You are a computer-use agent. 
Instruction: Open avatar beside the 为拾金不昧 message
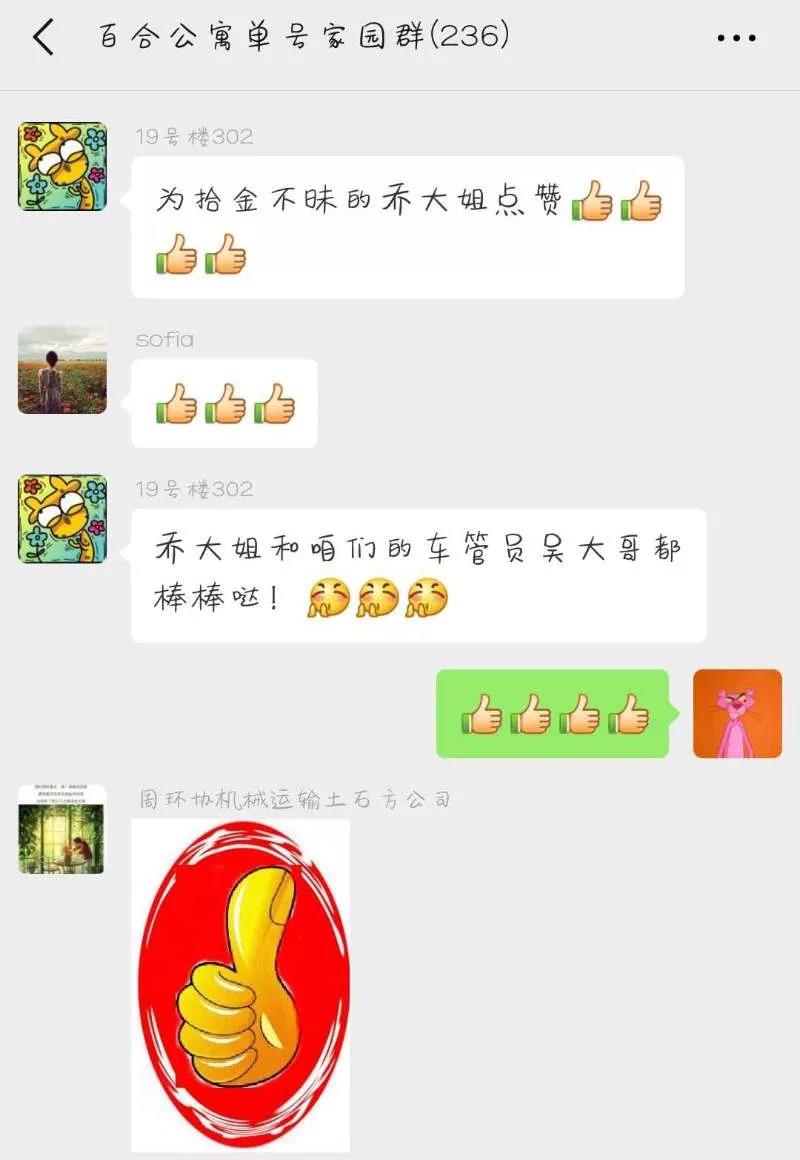pos(62,167)
